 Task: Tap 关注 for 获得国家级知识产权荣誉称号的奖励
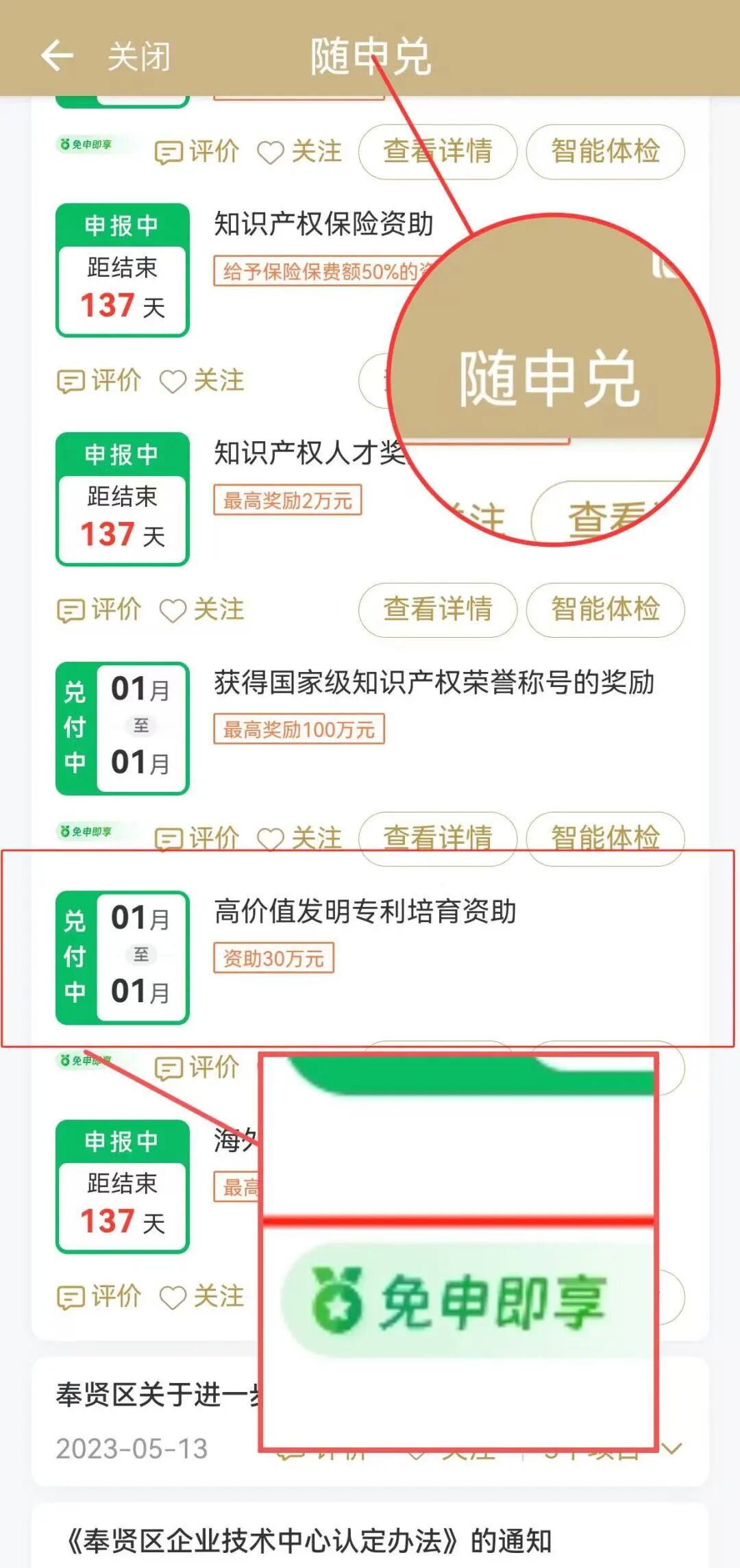pos(299,838)
